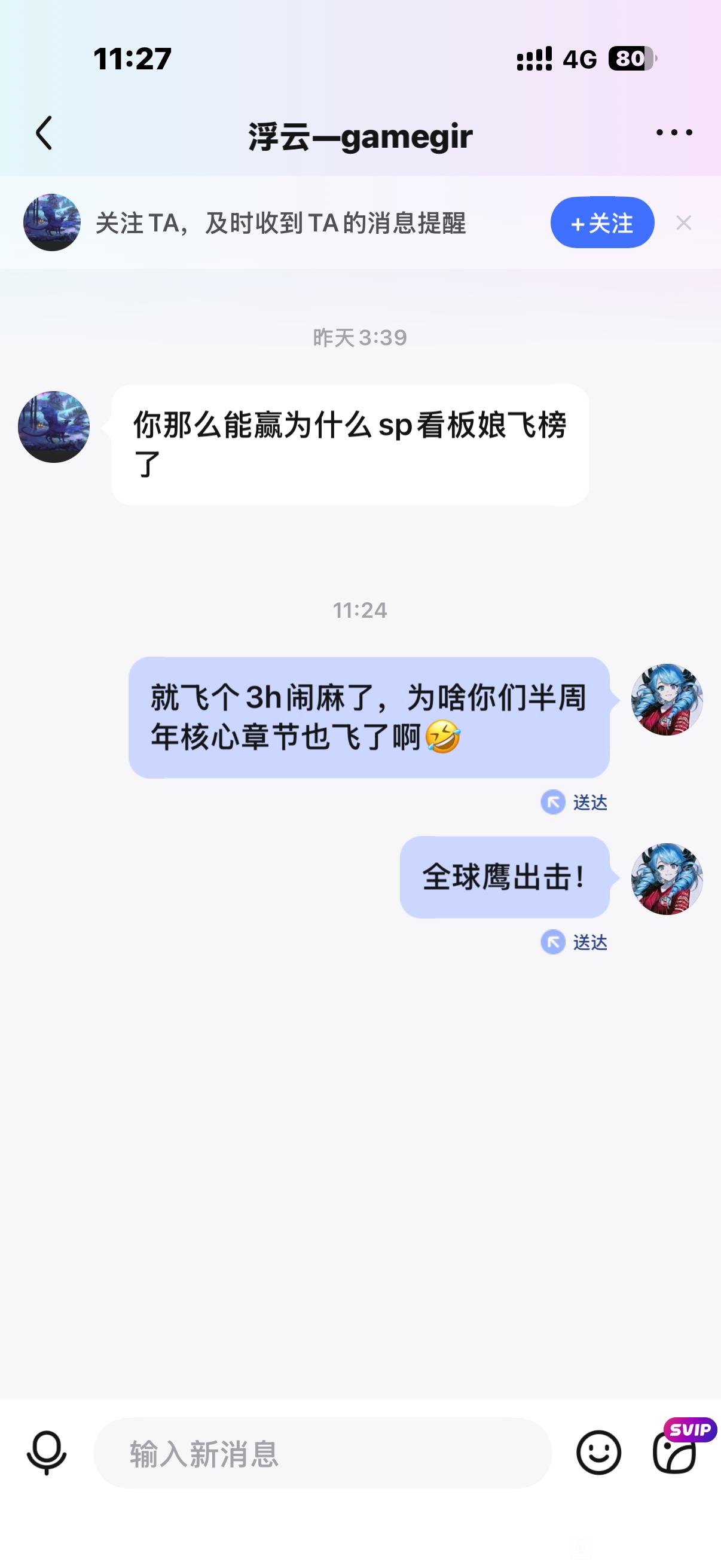The image size is (721, 1568).
Task: Open the emoji smiley picker
Action: click(x=598, y=1453)
